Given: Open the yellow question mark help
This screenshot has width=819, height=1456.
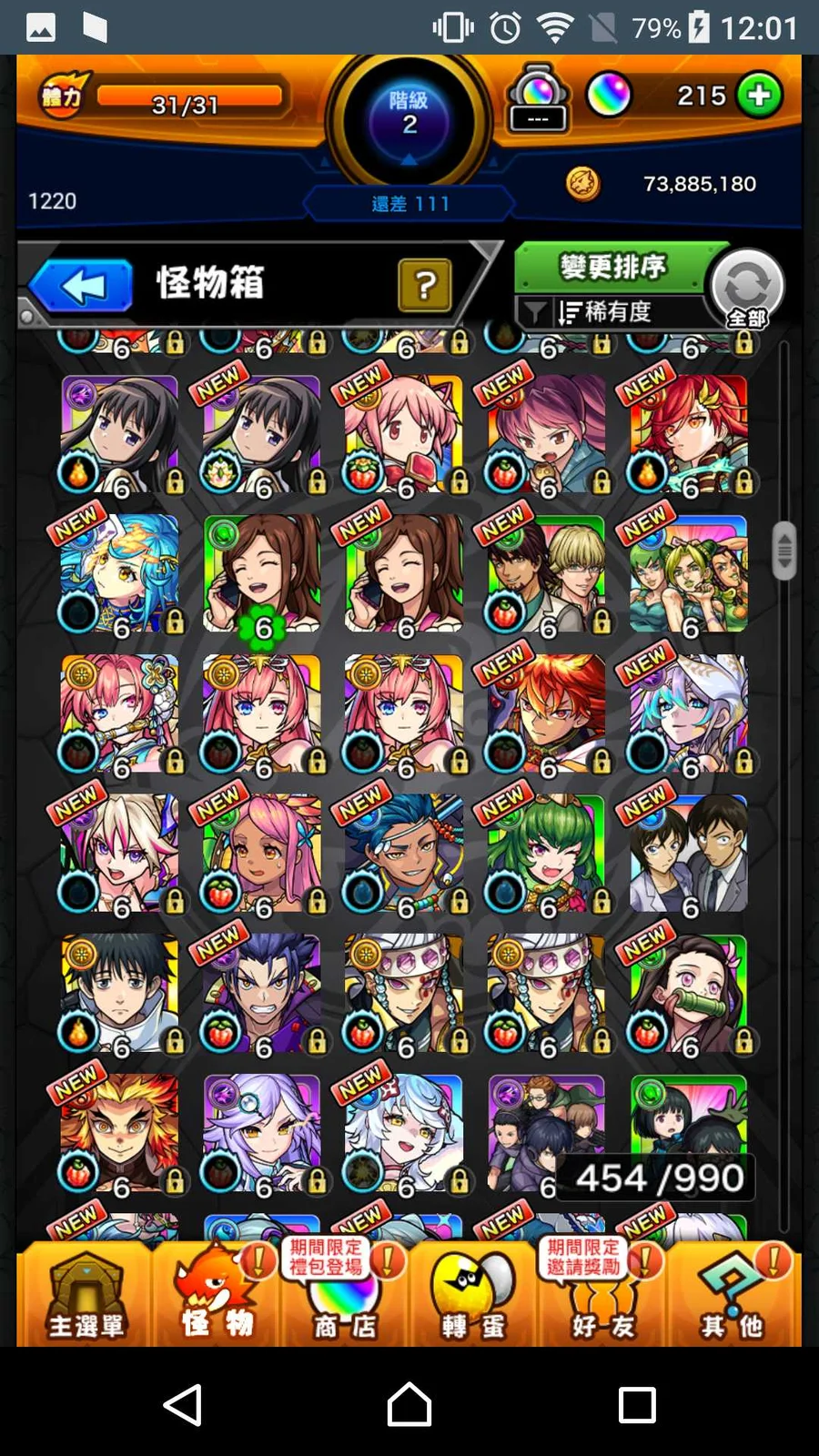Looking at the screenshot, I should [x=424, y=286].
